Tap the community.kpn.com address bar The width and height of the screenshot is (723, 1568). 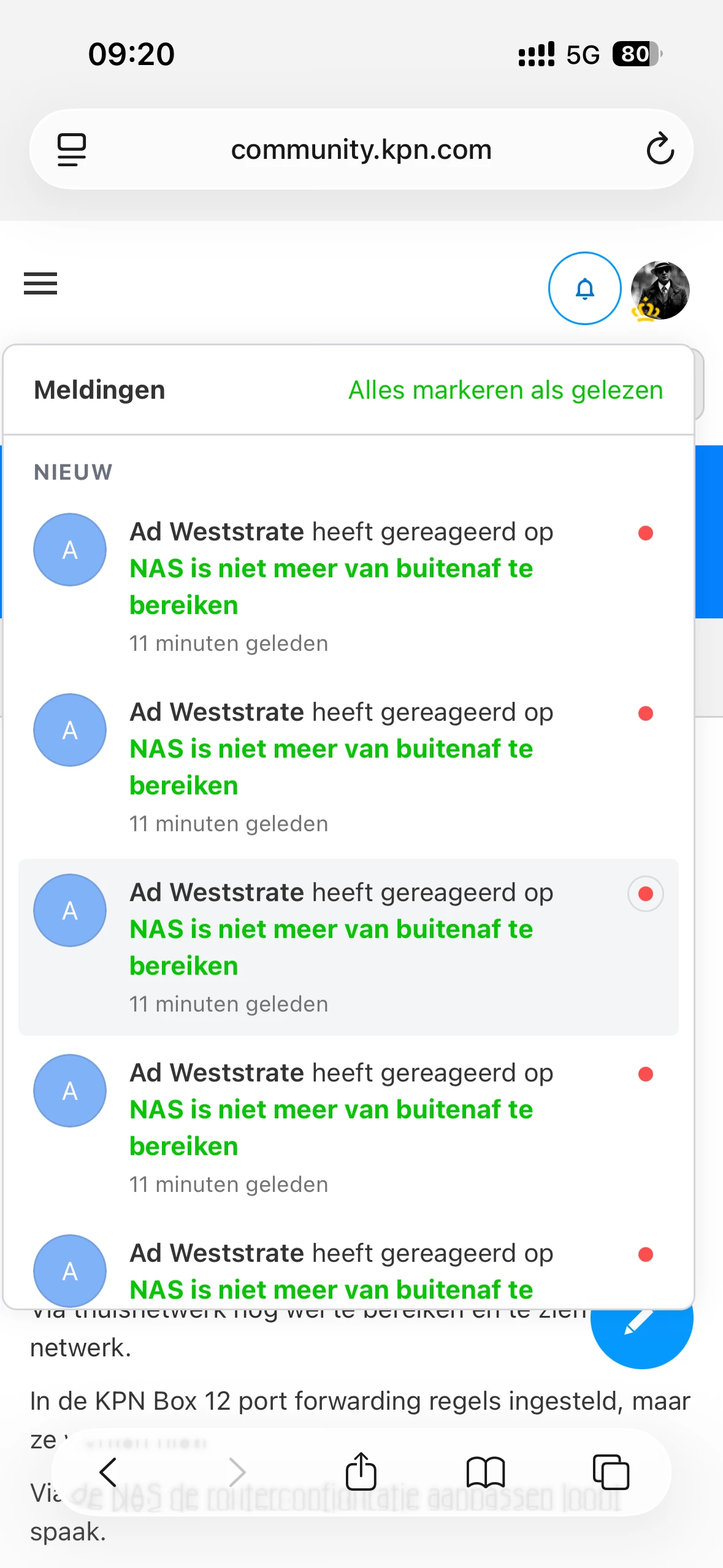(361, 150)
